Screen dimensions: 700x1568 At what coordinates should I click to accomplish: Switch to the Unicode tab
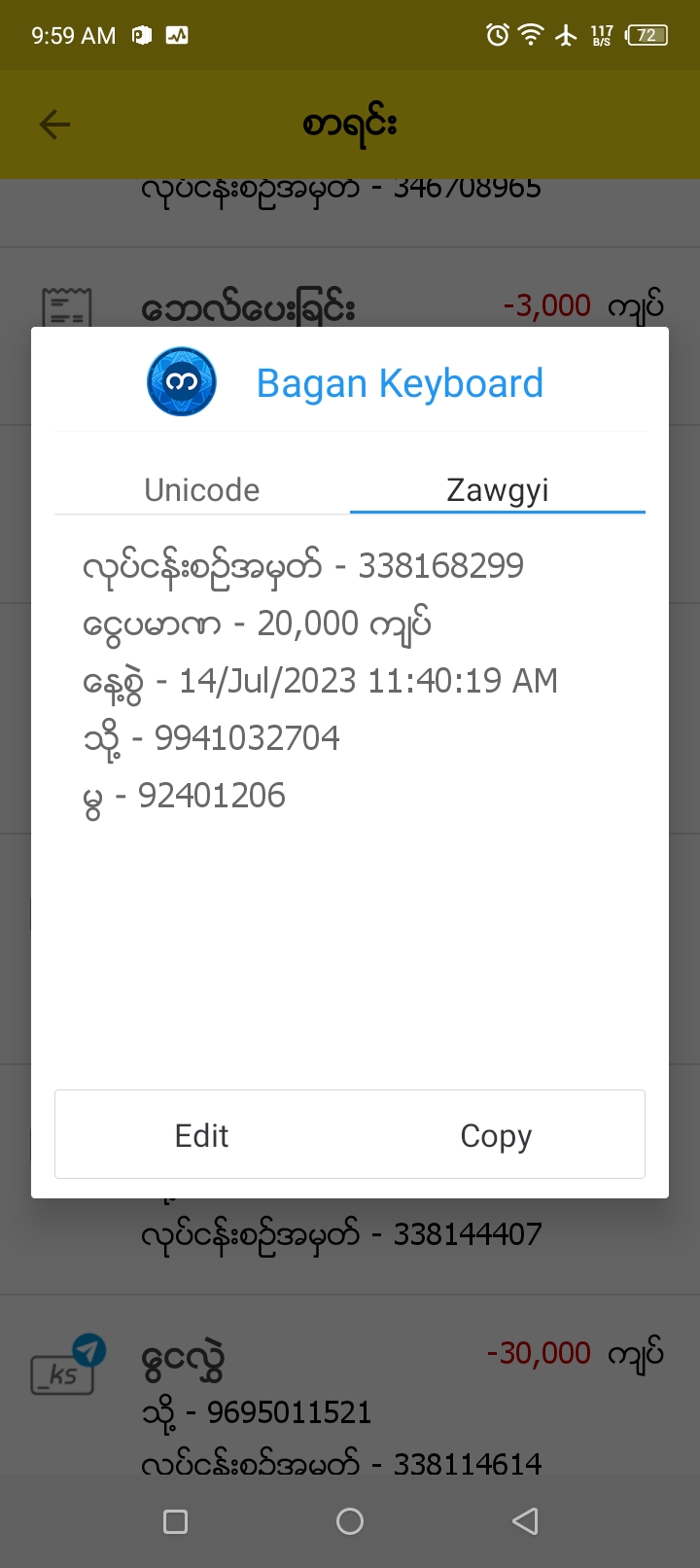[202, 489]
